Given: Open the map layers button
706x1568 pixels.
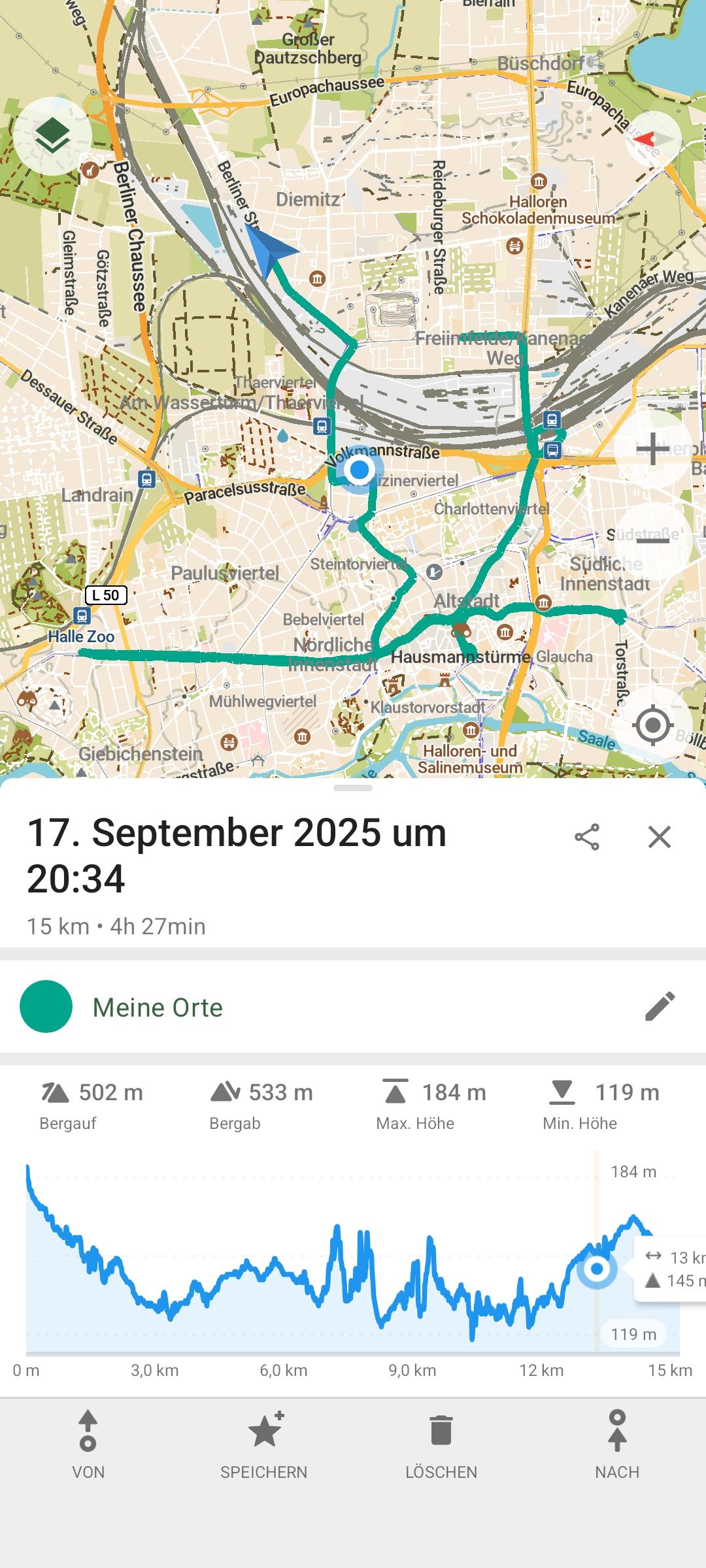Looking at the screenshot, I should click(x=52, y=137).
